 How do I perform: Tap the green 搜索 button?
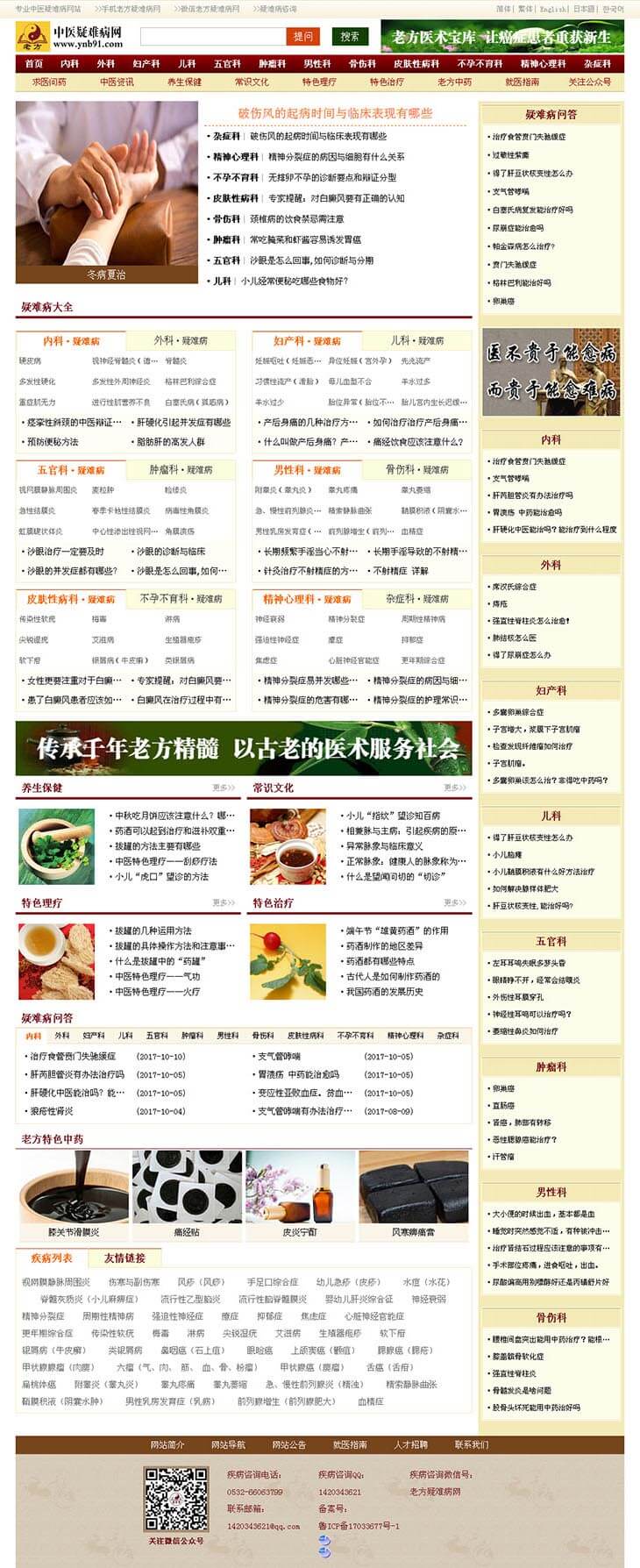point(350,37)
